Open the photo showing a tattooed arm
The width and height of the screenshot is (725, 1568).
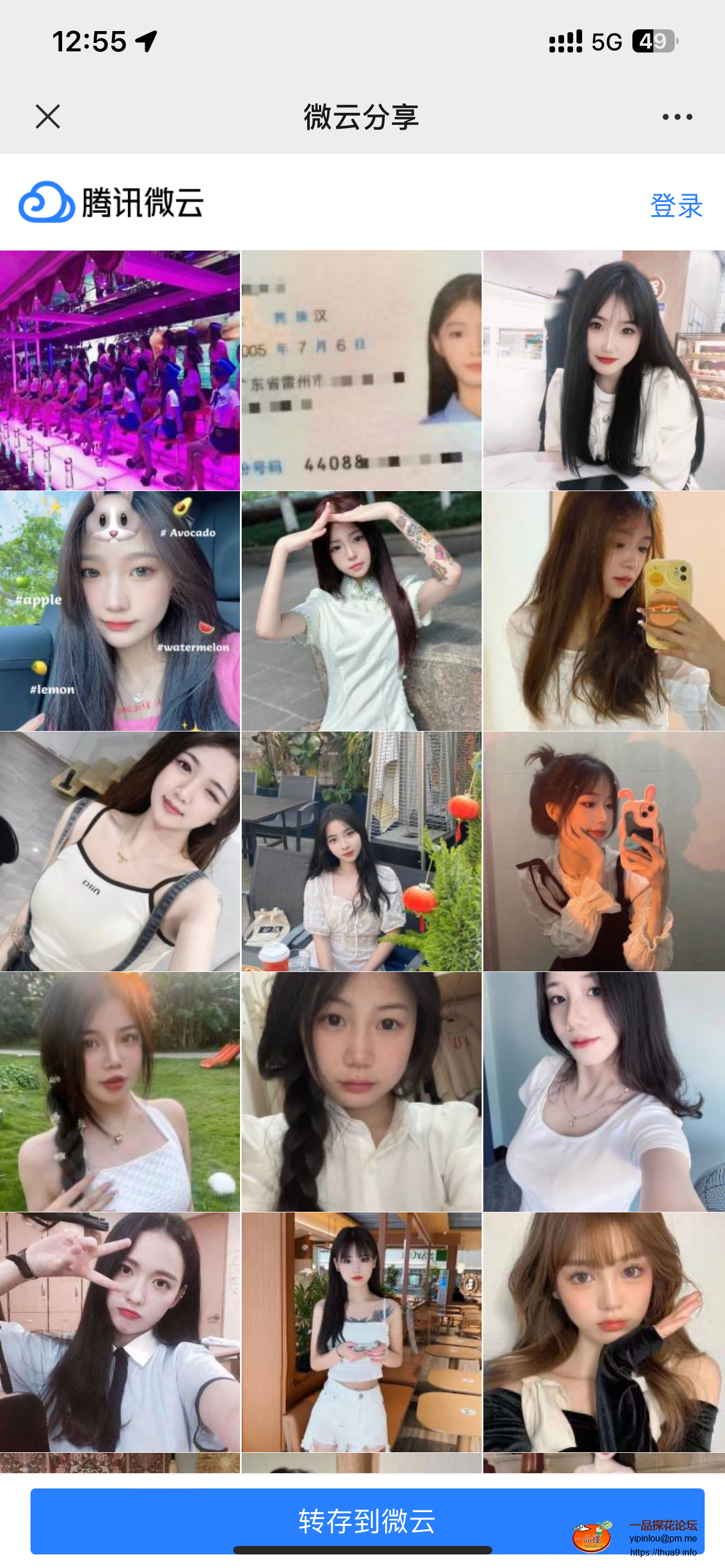tap(361, 611)
